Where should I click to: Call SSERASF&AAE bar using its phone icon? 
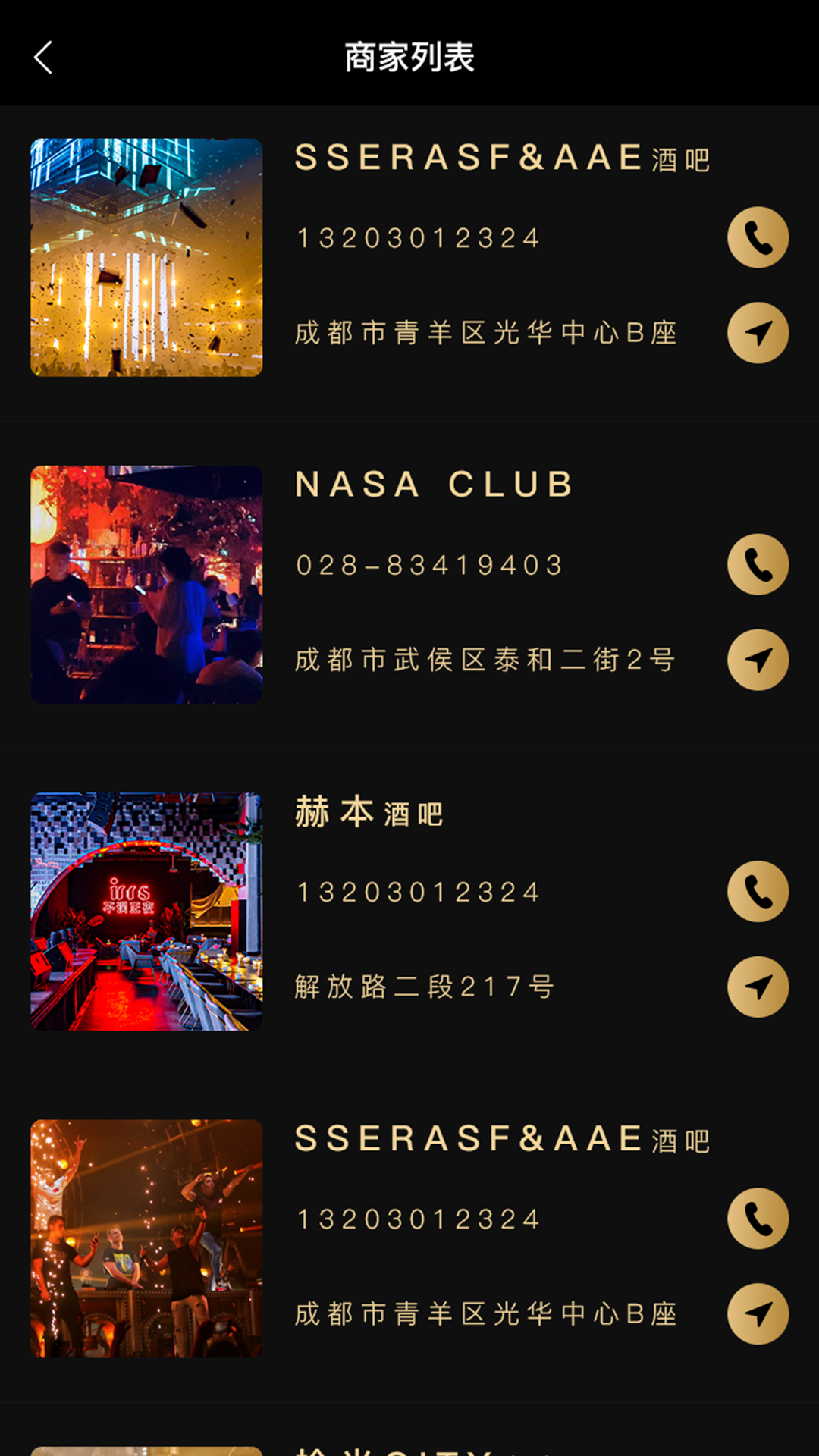[x=758, y=237]
